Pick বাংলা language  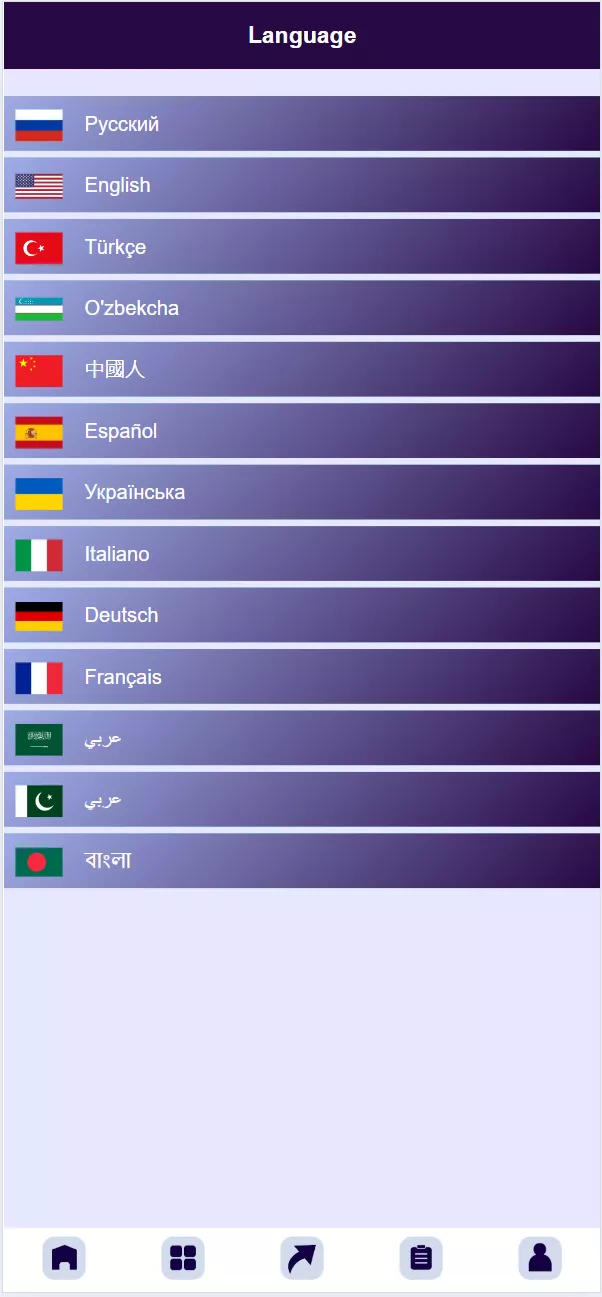(x=300, y=861)
